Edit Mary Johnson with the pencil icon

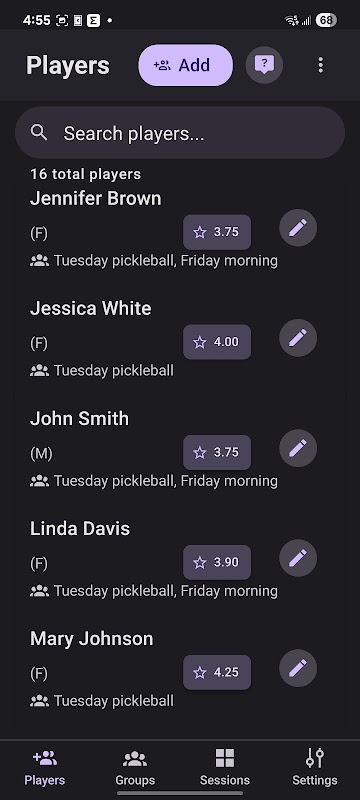pos(298,668)
